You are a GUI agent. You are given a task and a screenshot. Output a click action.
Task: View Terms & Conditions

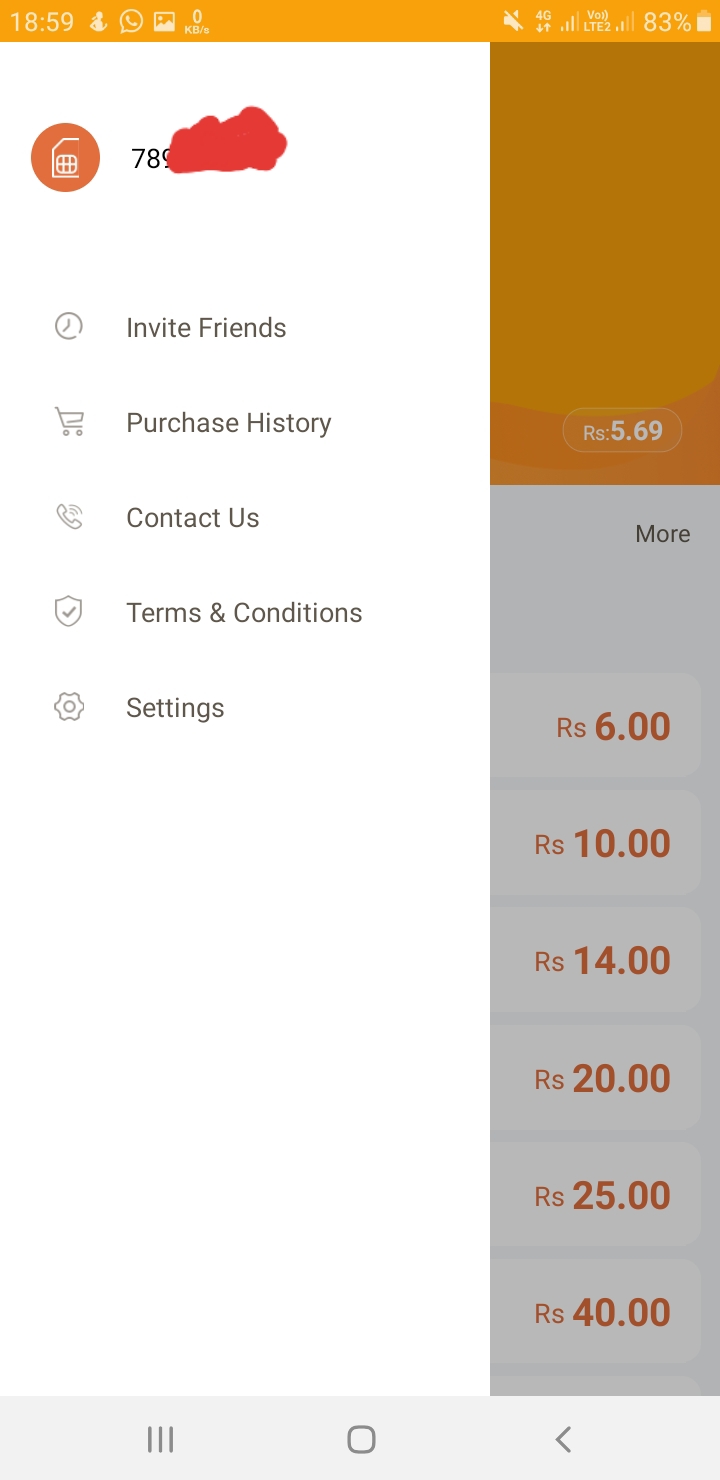243,611
